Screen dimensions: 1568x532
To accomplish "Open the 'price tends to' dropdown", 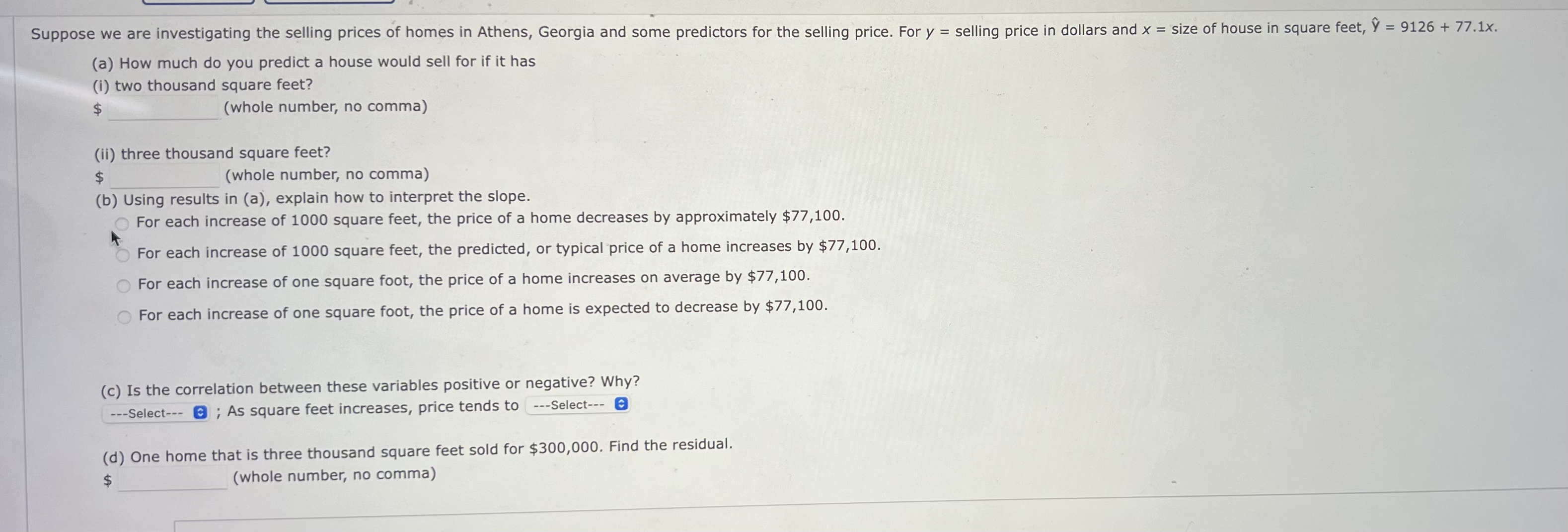I will click(x=578, y=405).
